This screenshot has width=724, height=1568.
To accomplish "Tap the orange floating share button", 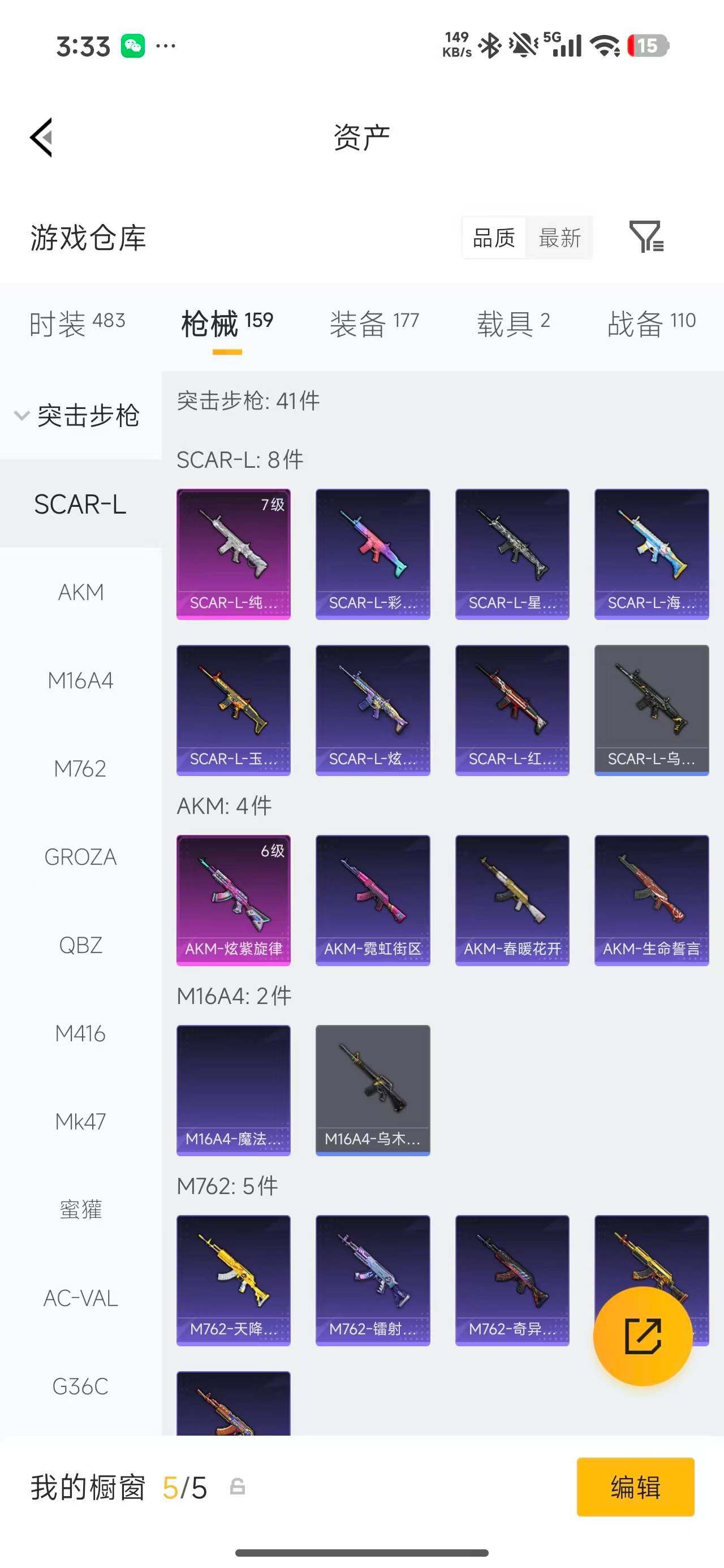I will point(643,1336).
